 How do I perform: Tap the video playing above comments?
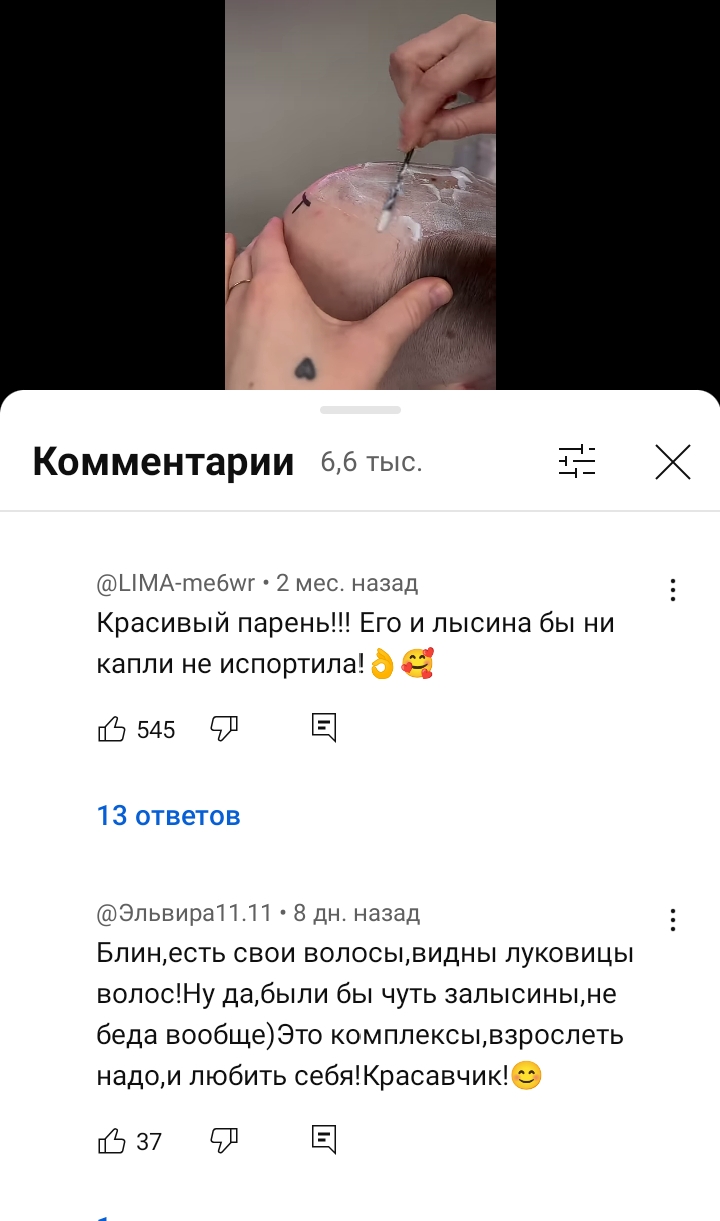tap(360, 194)
